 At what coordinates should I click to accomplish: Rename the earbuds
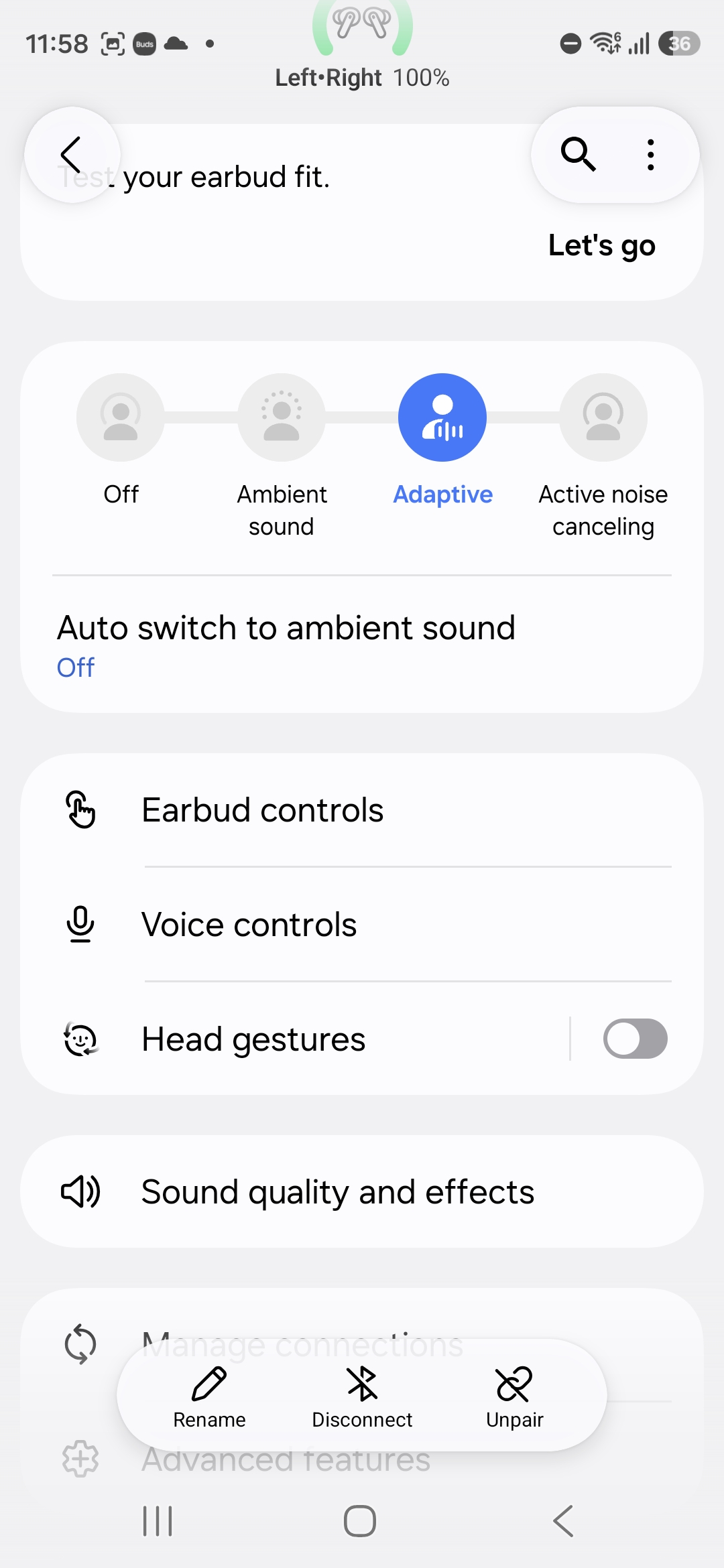coord(209,1396)
